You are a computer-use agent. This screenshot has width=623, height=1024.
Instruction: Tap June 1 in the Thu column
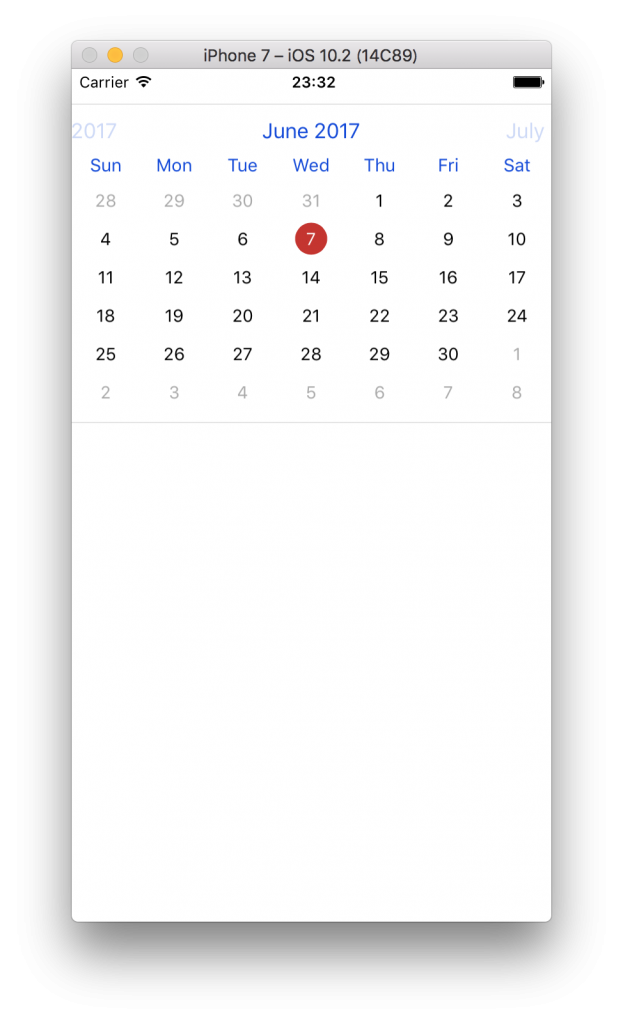(379, 200)
